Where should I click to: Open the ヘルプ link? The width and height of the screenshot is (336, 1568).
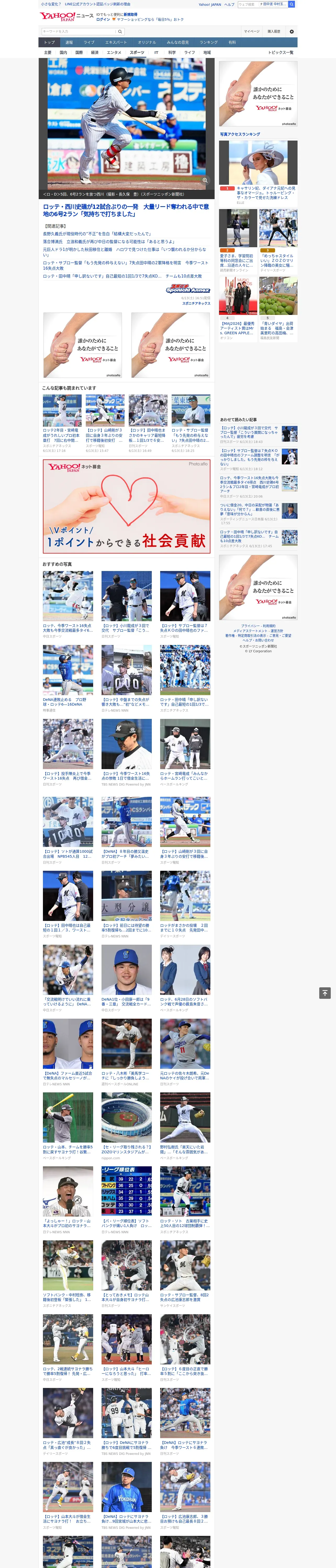point(229,4)
